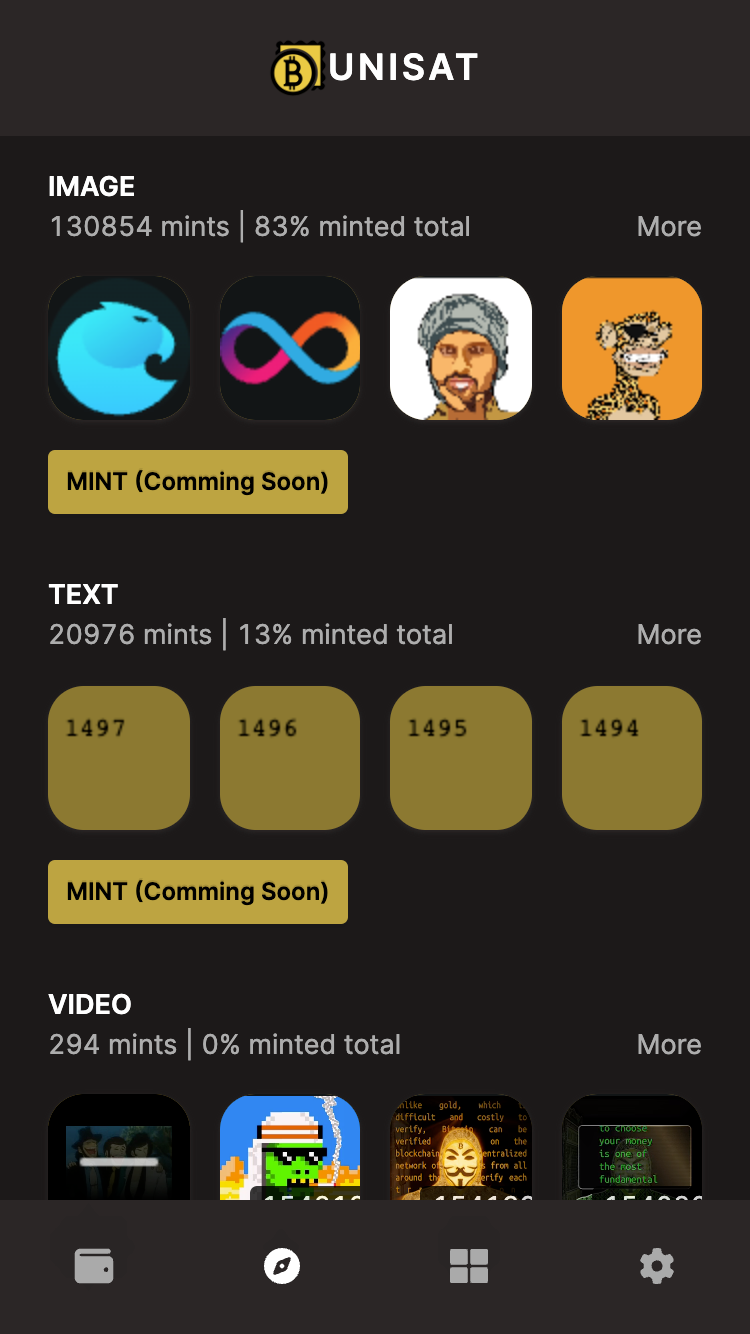View the bearded man pixel portrait
Viewport: 750px width, 1334px height.
(x=461, y=348)
